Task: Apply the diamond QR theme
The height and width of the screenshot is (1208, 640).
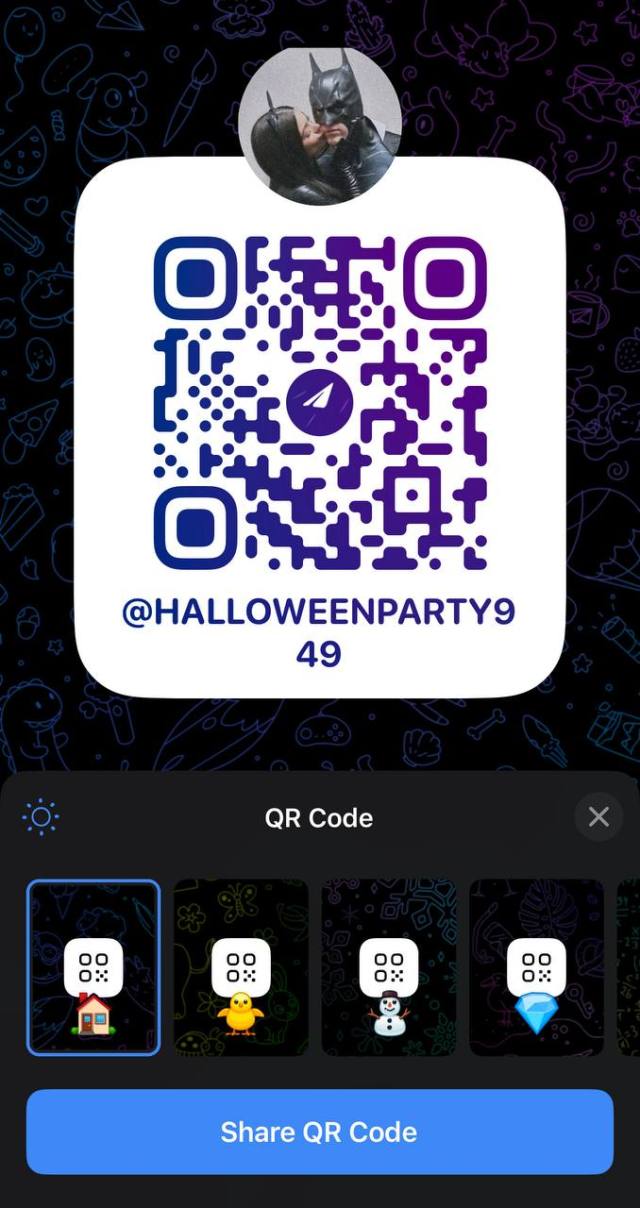Action: click(x=537, y=968)
